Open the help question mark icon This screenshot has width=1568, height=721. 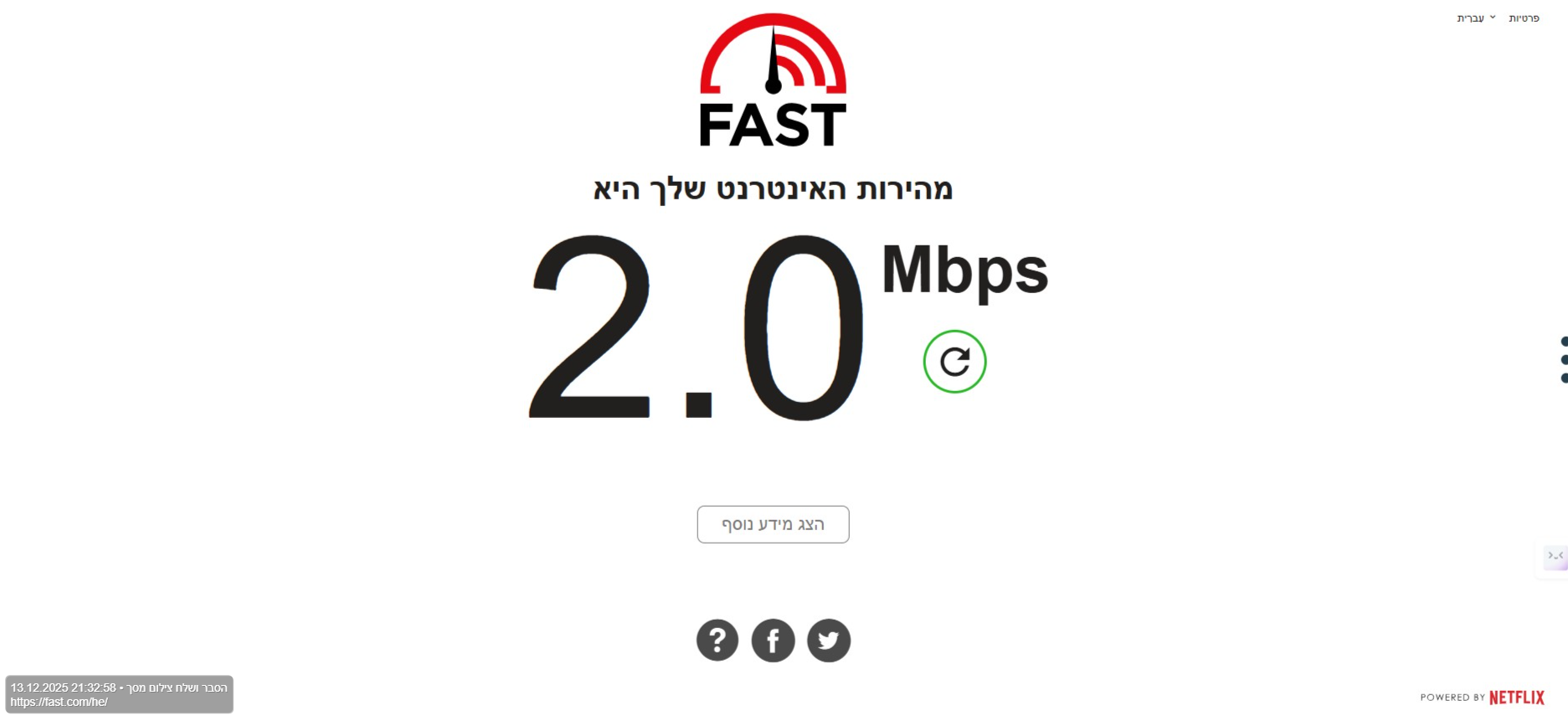(x=717, y=641)
